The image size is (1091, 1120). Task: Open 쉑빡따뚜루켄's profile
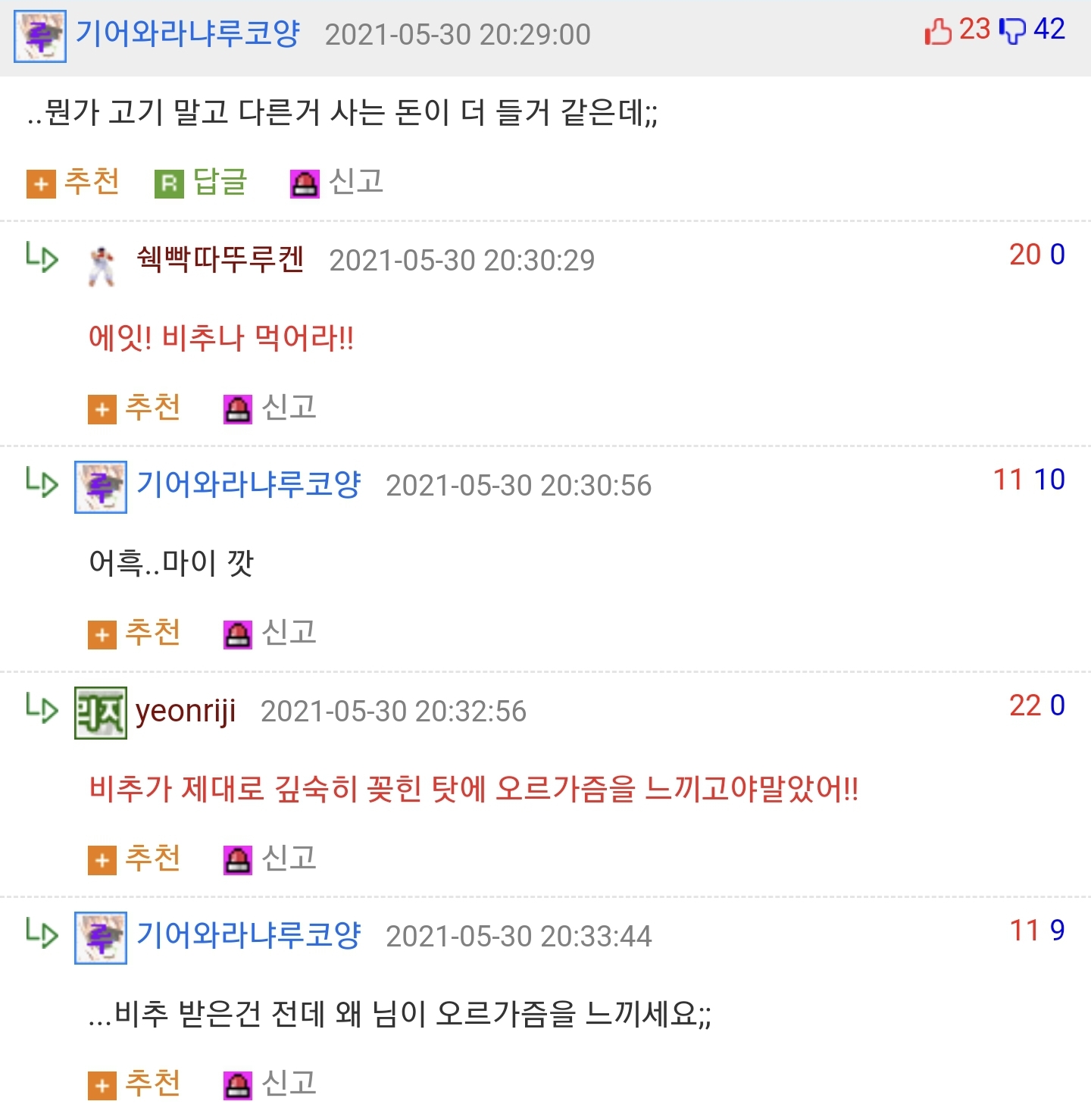(220, 260)
